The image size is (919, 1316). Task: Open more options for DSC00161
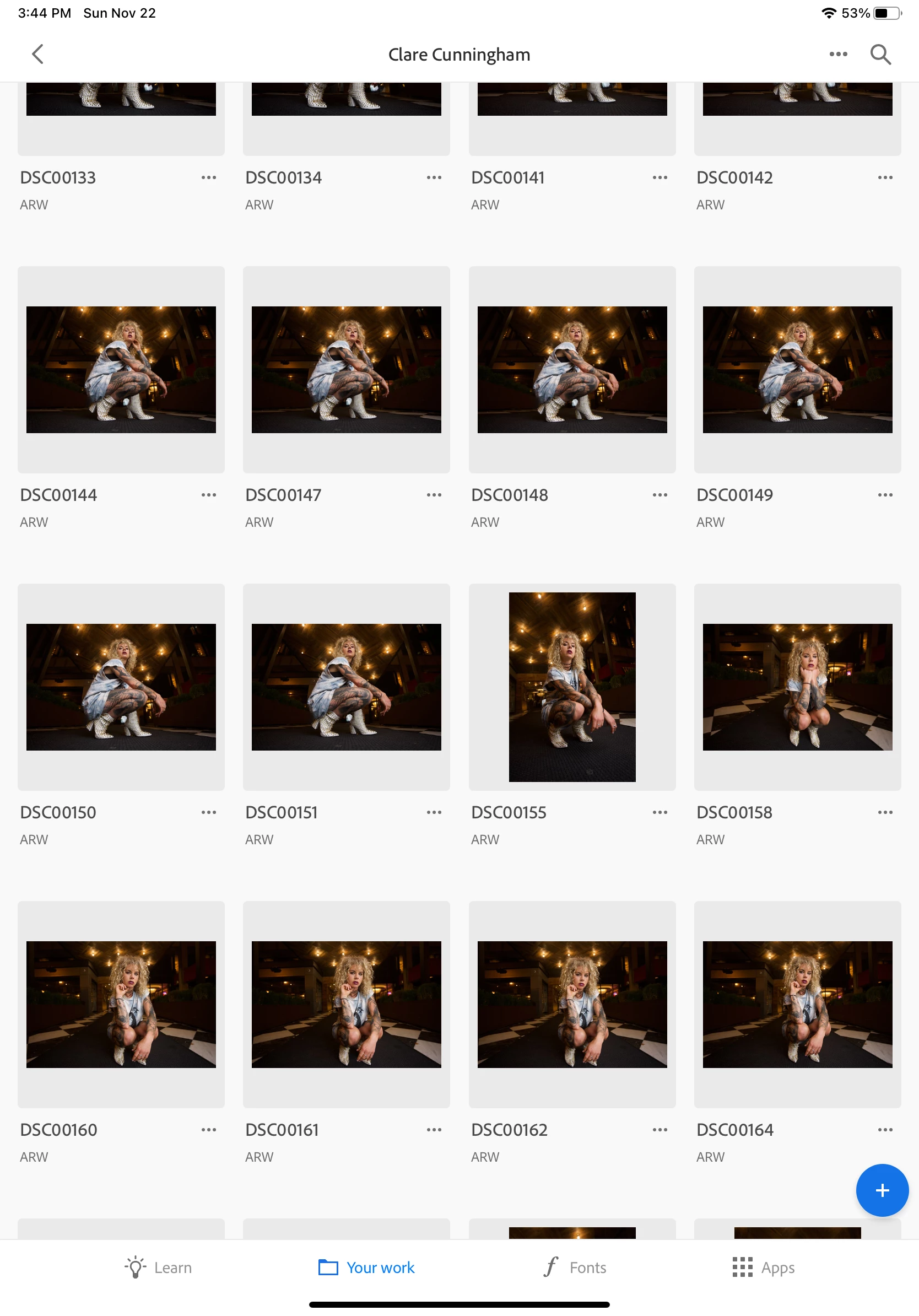pos(434,1130)
